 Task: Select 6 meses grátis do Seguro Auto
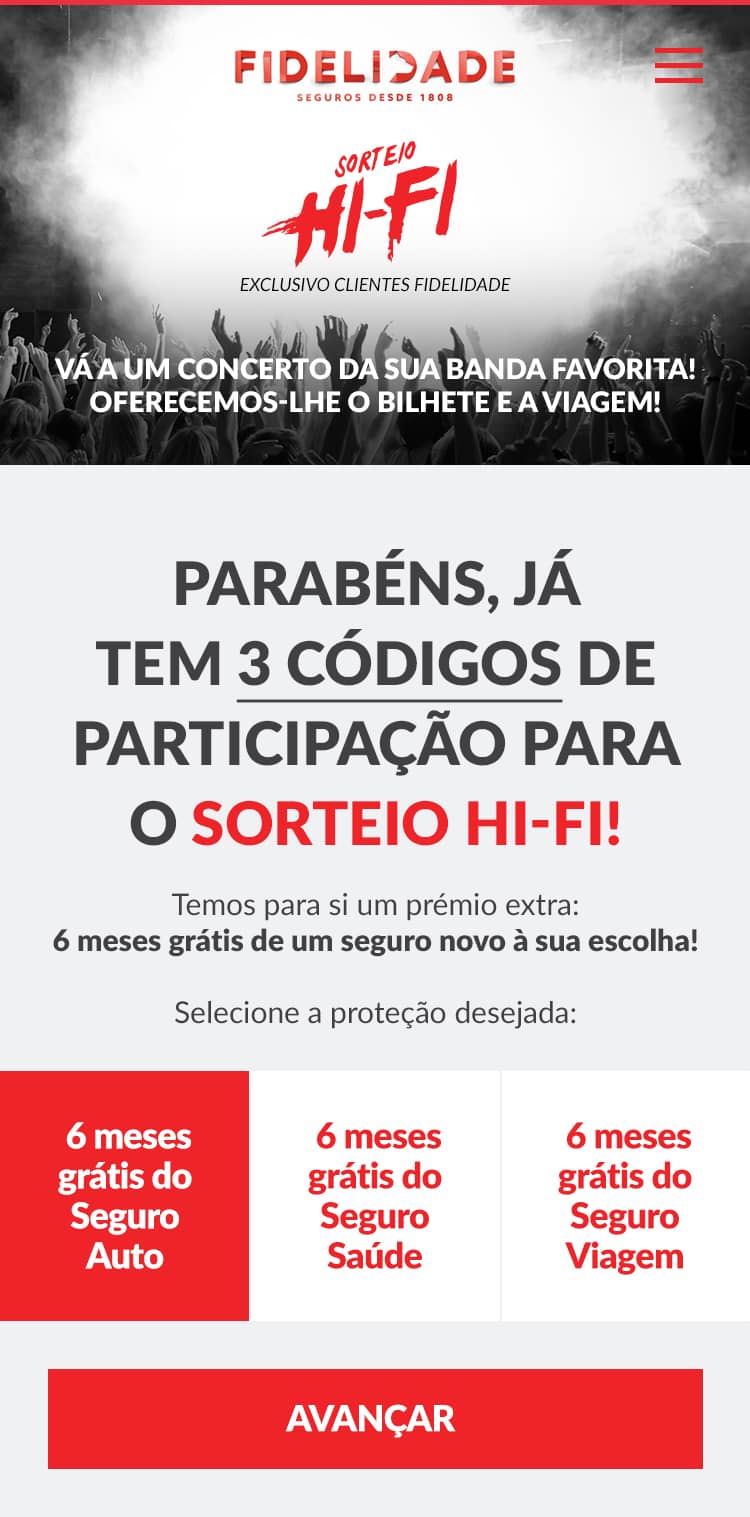pos(124,1196)
